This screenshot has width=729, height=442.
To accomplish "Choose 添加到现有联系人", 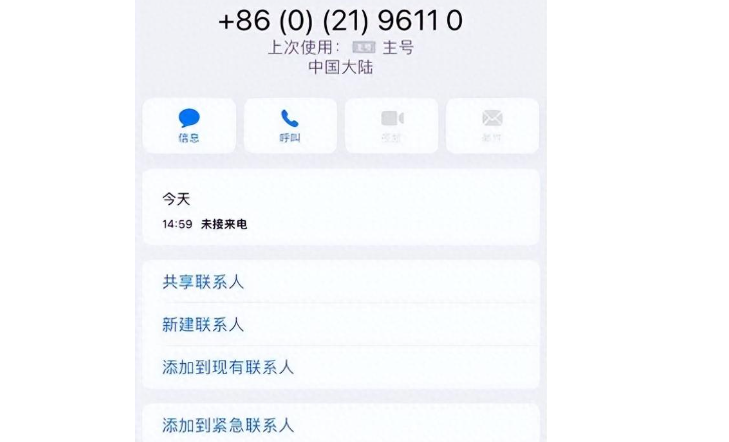I will tap(228, 368).
